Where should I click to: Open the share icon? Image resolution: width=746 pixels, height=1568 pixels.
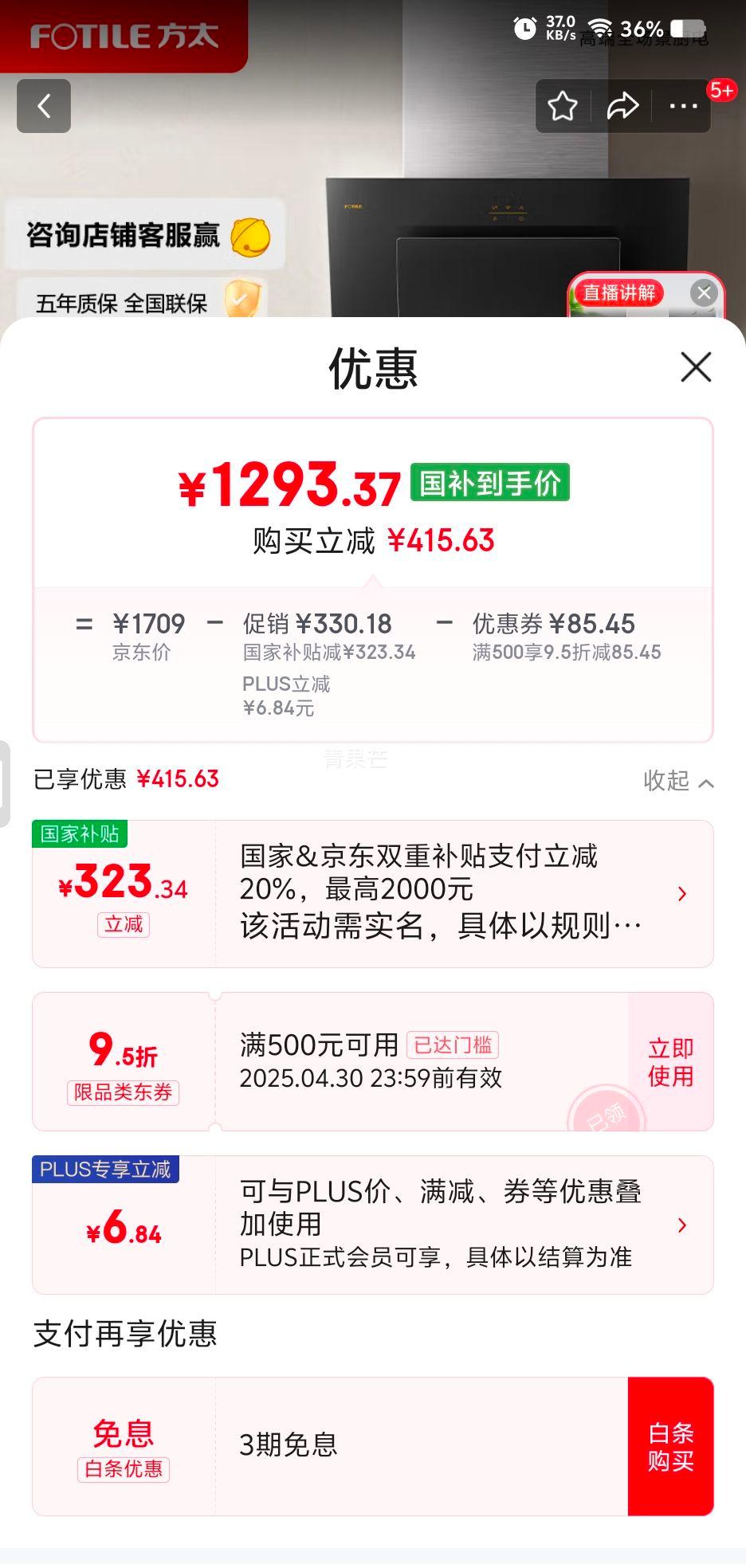click(622, 104)
